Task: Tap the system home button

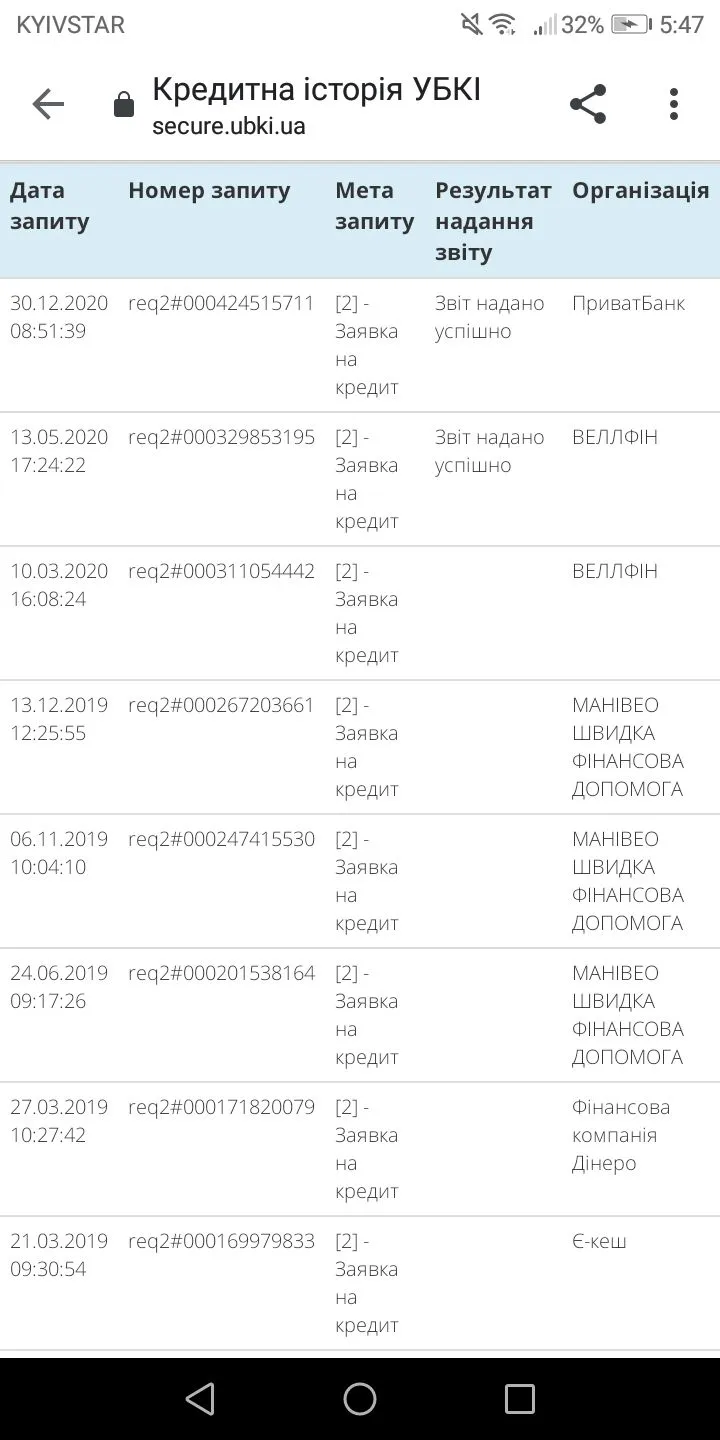Action: tap(360, 1399)
